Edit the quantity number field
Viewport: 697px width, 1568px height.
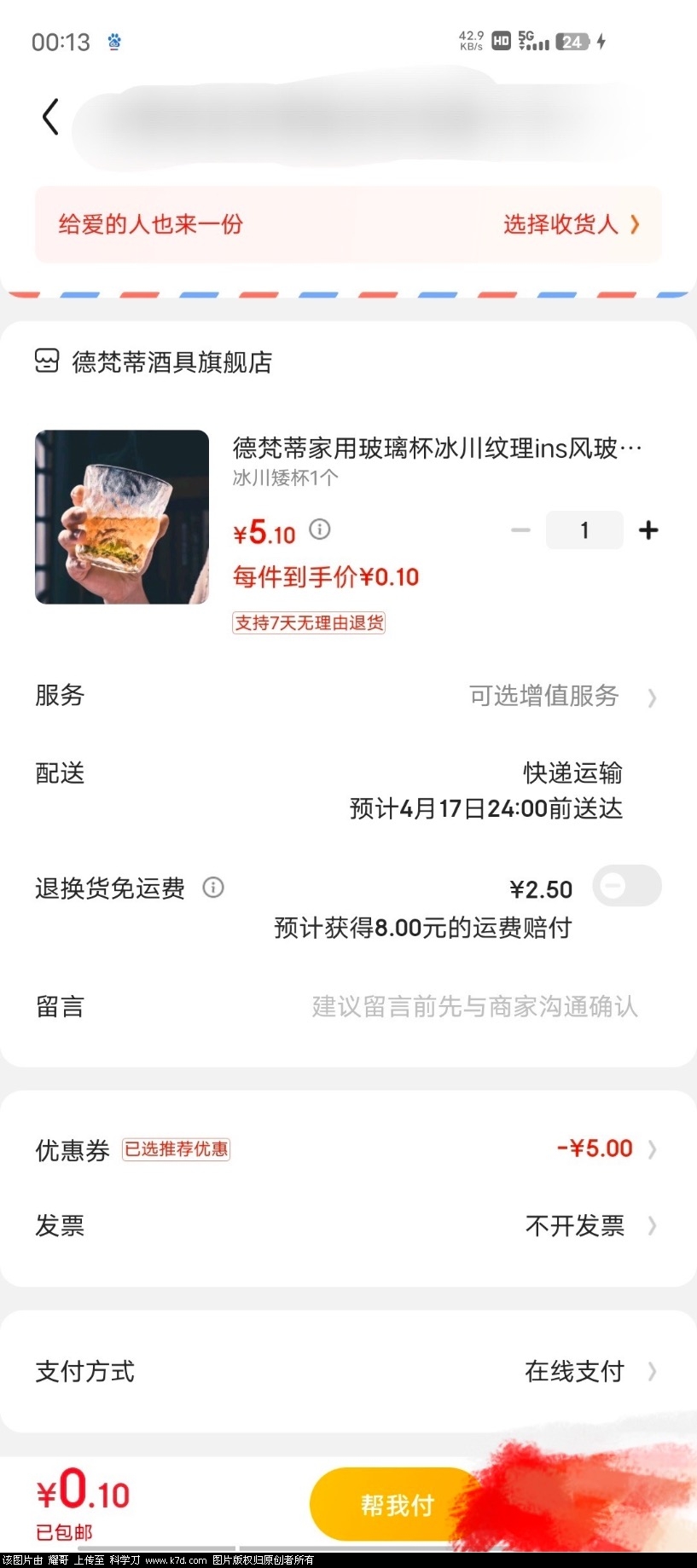pos(584,530)
